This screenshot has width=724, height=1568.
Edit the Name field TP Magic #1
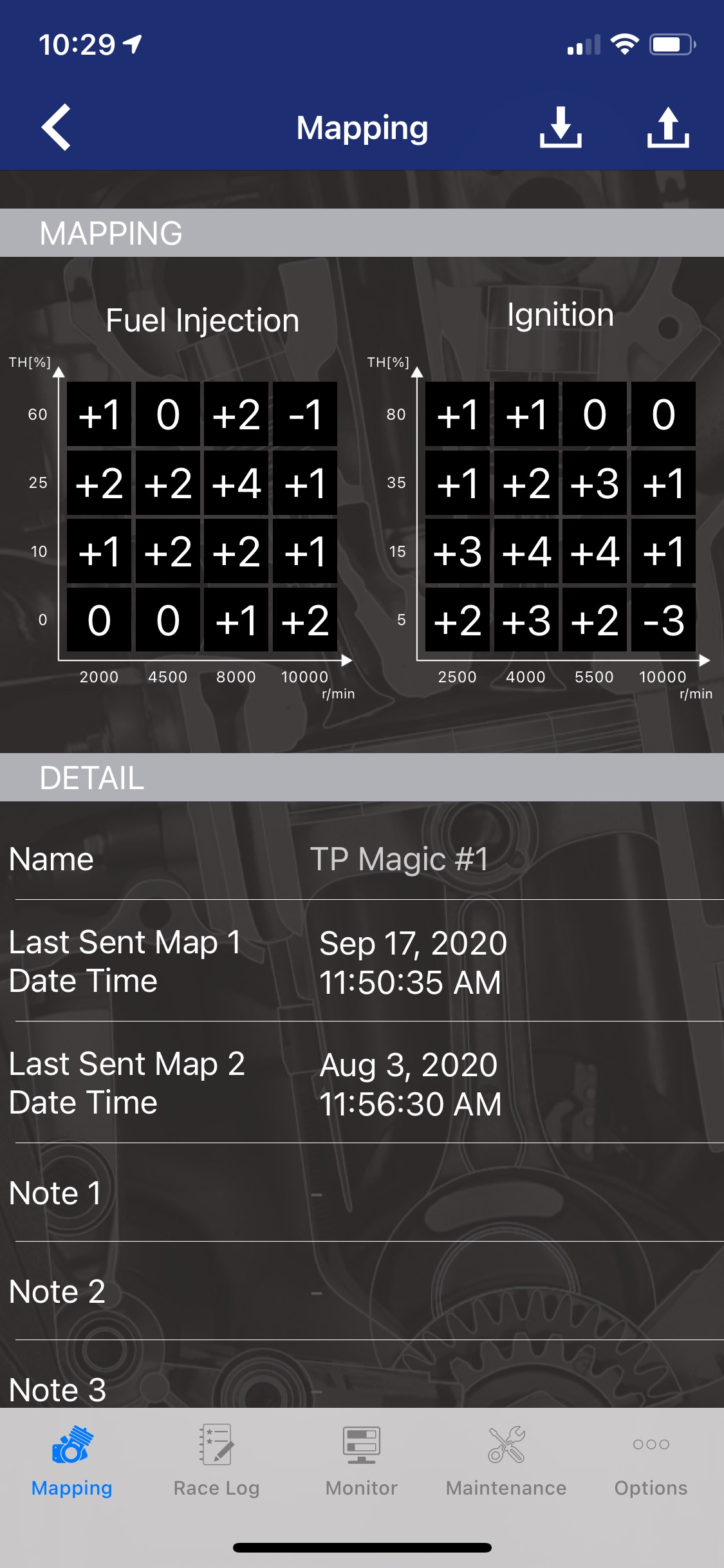[399, 859]
